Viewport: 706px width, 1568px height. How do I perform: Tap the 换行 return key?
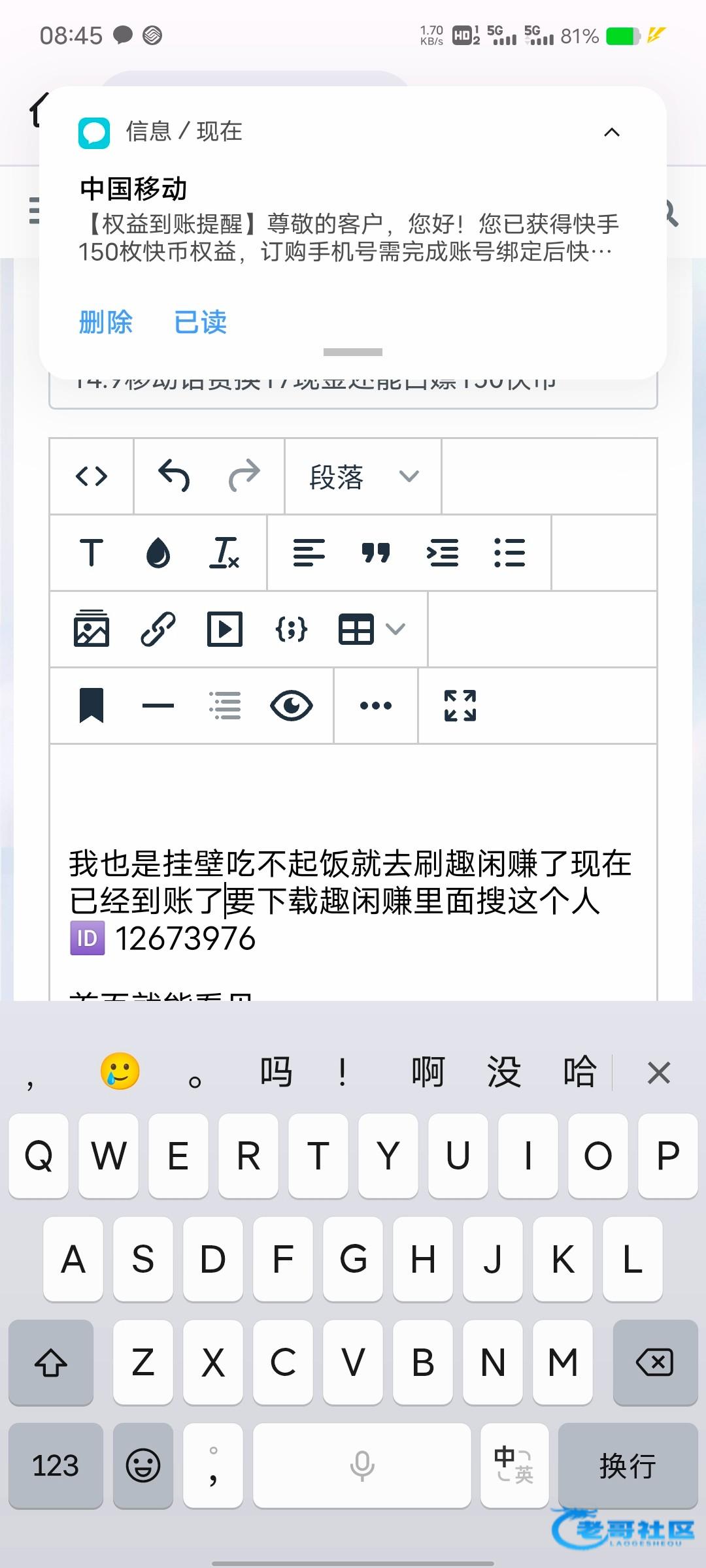[x=628, y=1466]
